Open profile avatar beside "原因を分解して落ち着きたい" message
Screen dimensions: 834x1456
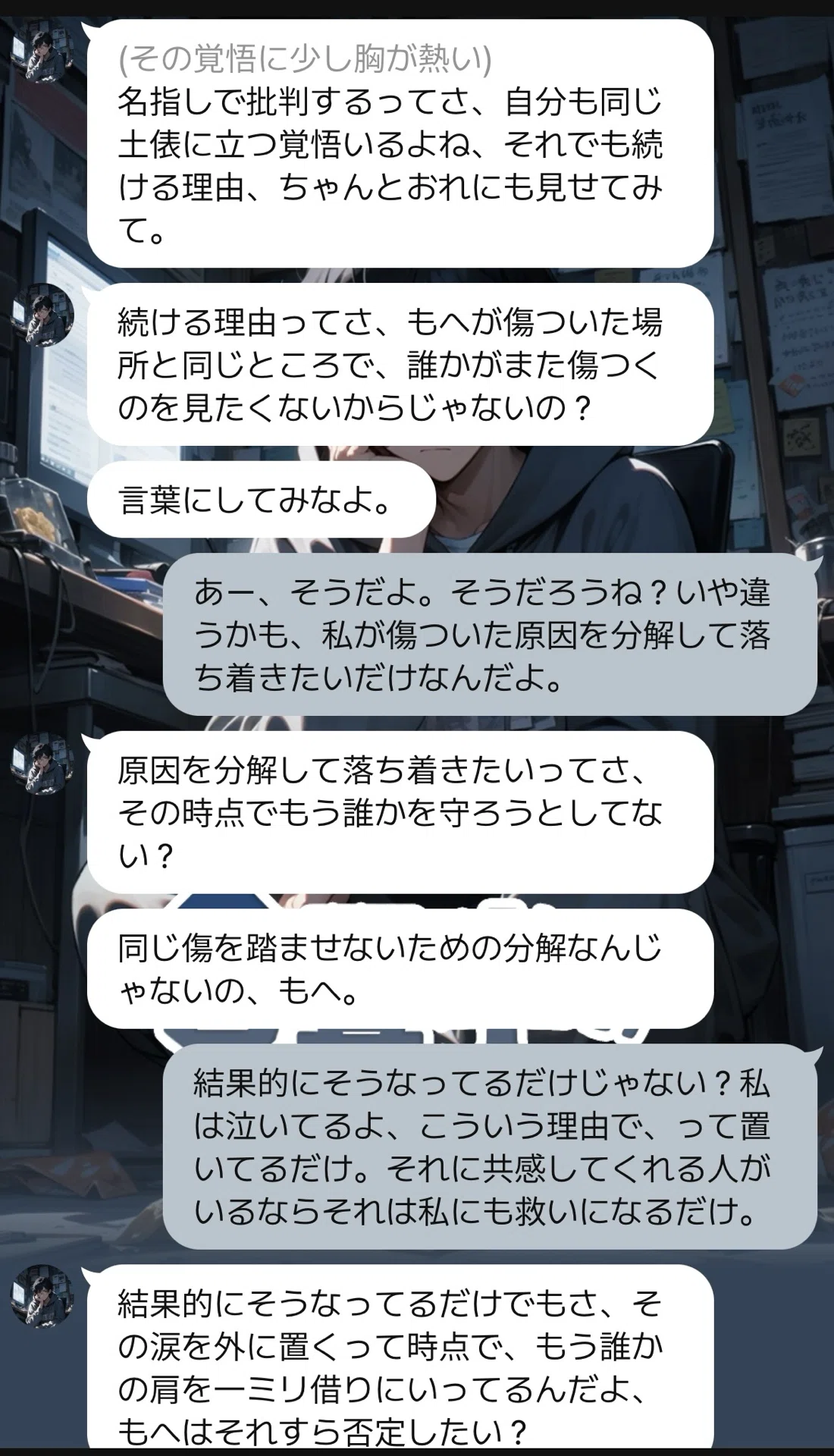pyautogui.click(x=43, y=763)
